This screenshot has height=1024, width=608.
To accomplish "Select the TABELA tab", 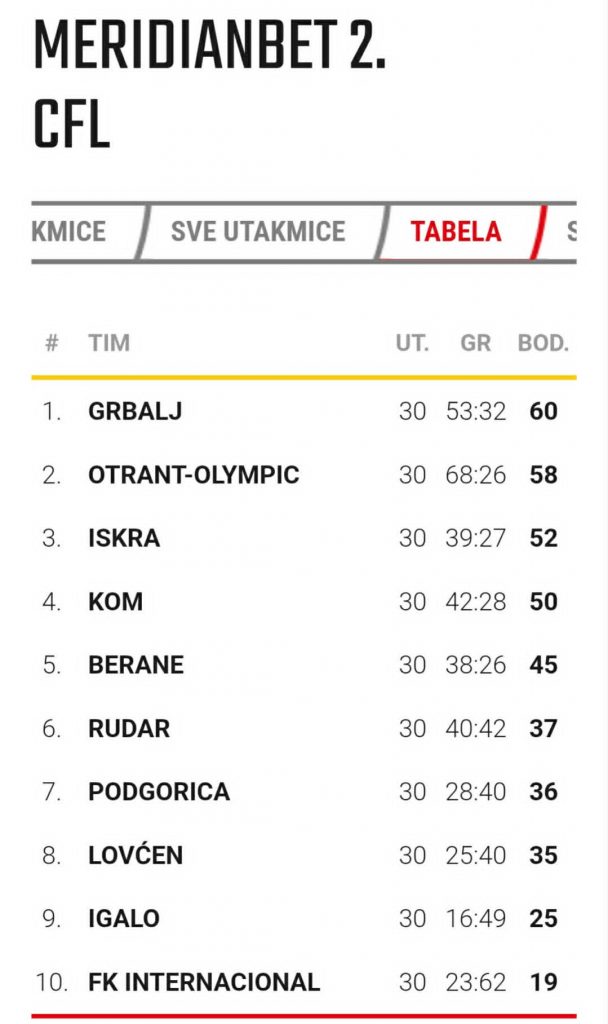I will click(x=455, y=232).
